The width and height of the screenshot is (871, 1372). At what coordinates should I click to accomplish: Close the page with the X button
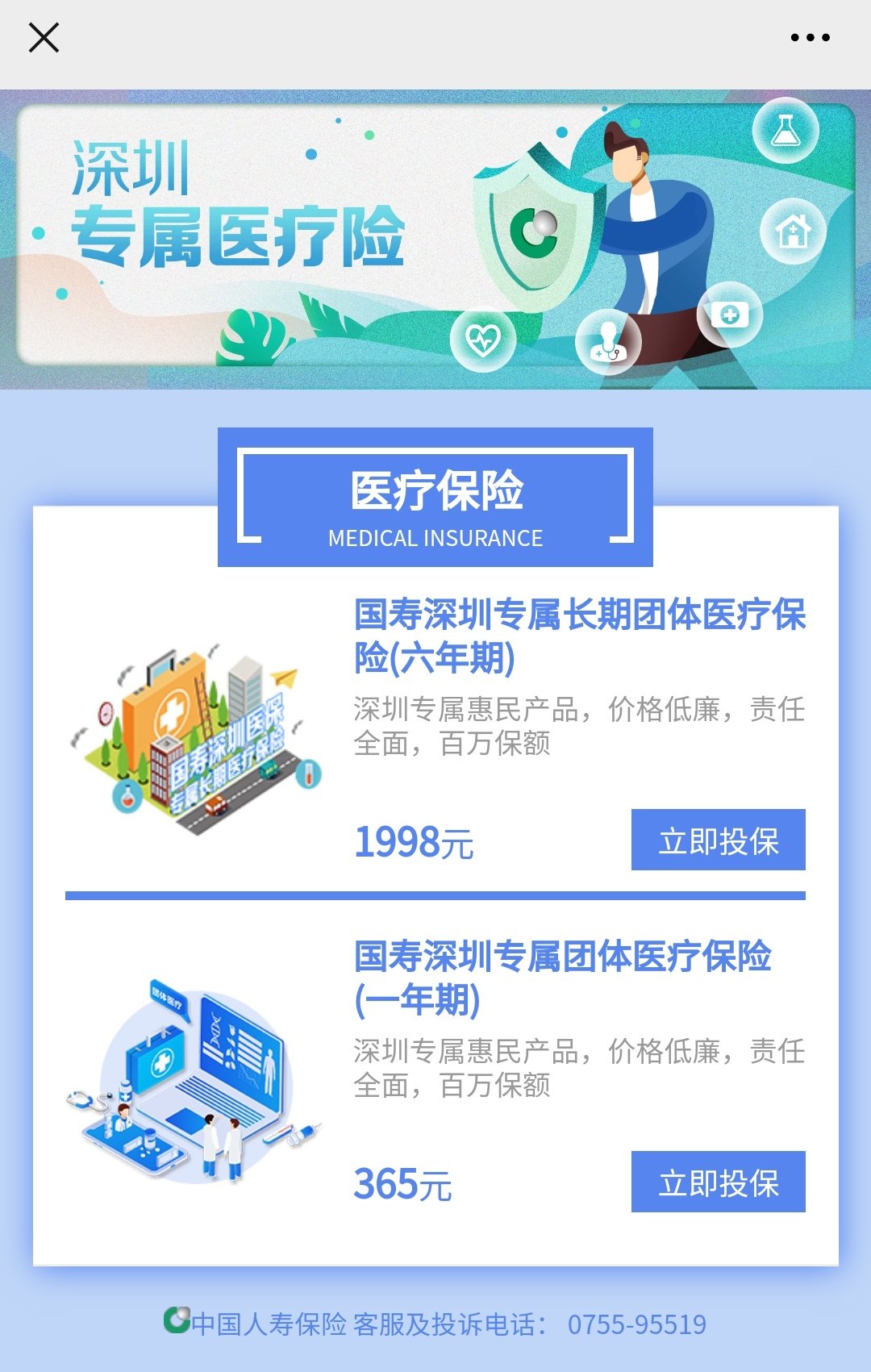(44, 37)
